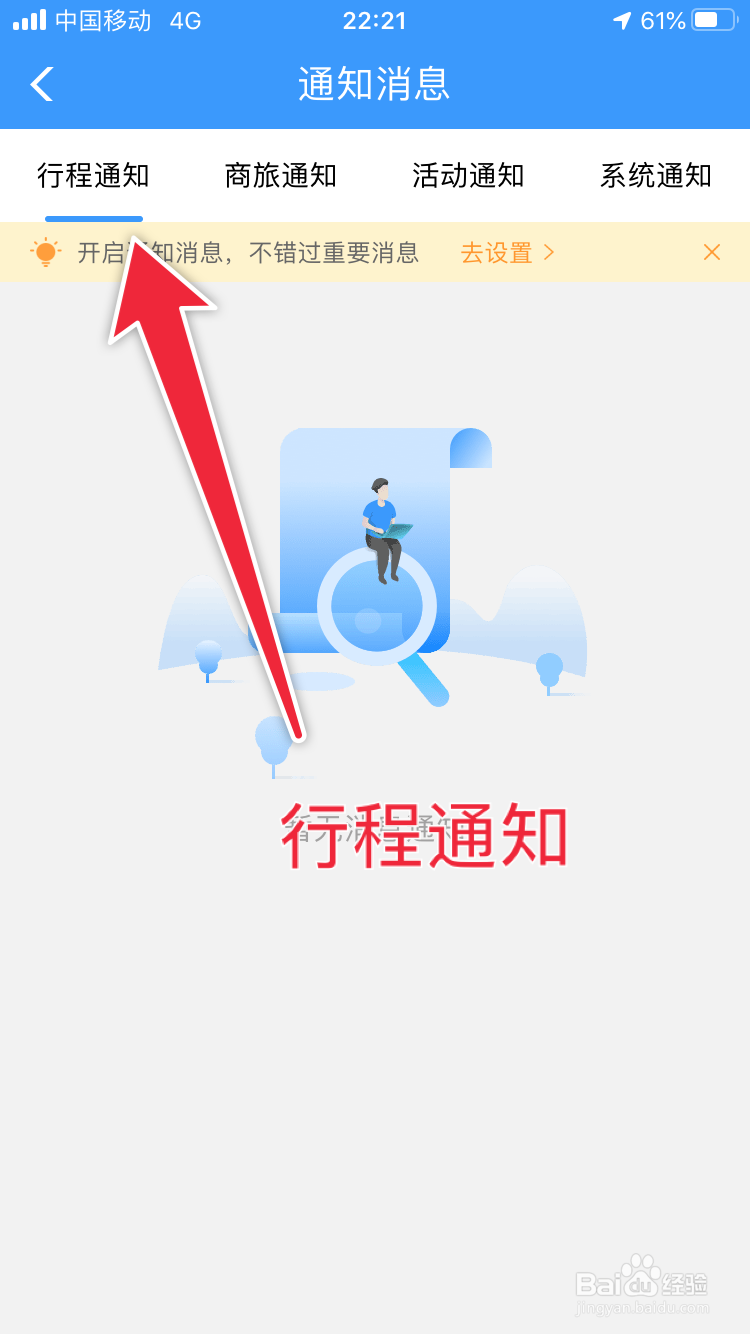Tap the page title 通知消息
This screenshot has width=750, height=1334.
click(373, 85)
